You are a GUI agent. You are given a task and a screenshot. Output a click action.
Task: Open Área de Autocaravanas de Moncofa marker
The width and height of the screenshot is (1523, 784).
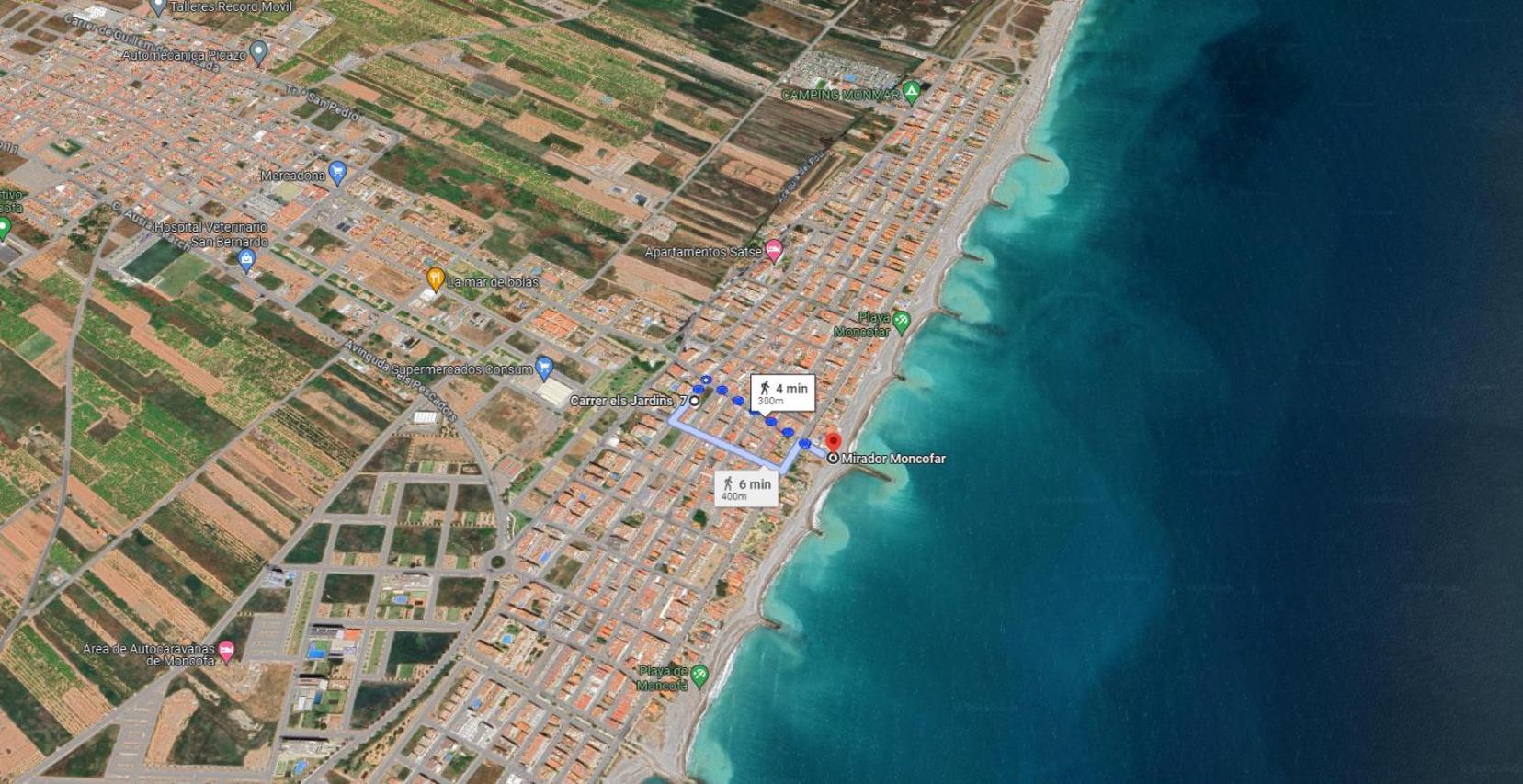tap(226, 651)
